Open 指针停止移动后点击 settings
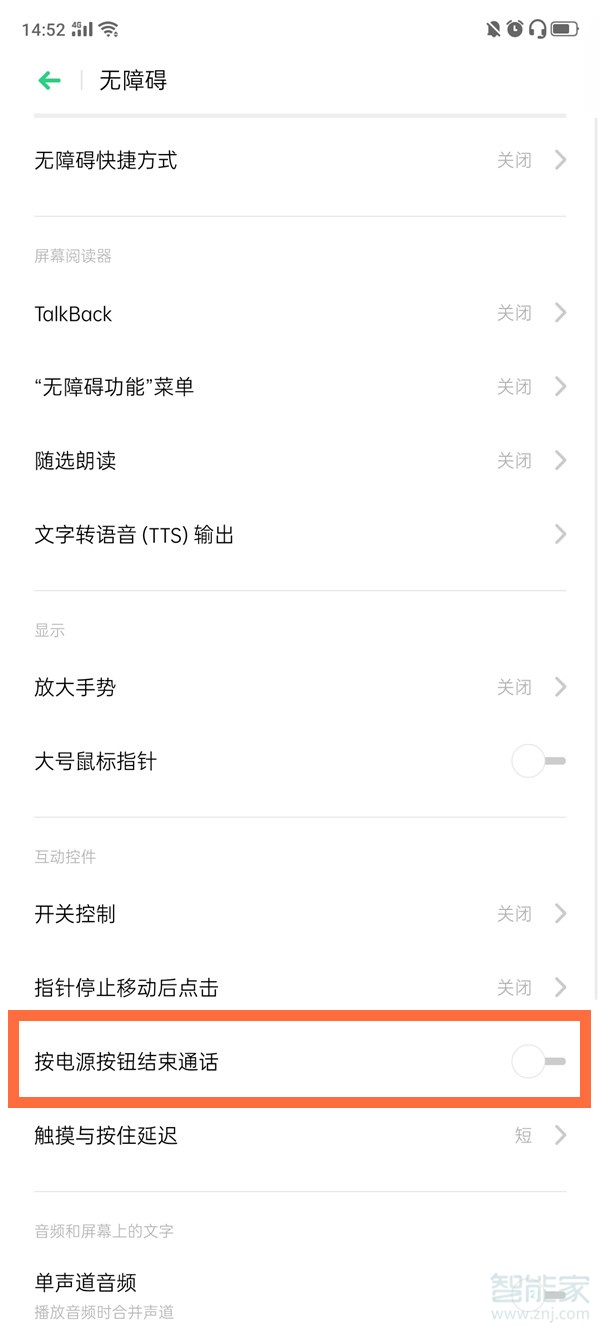 click(300, 988)
